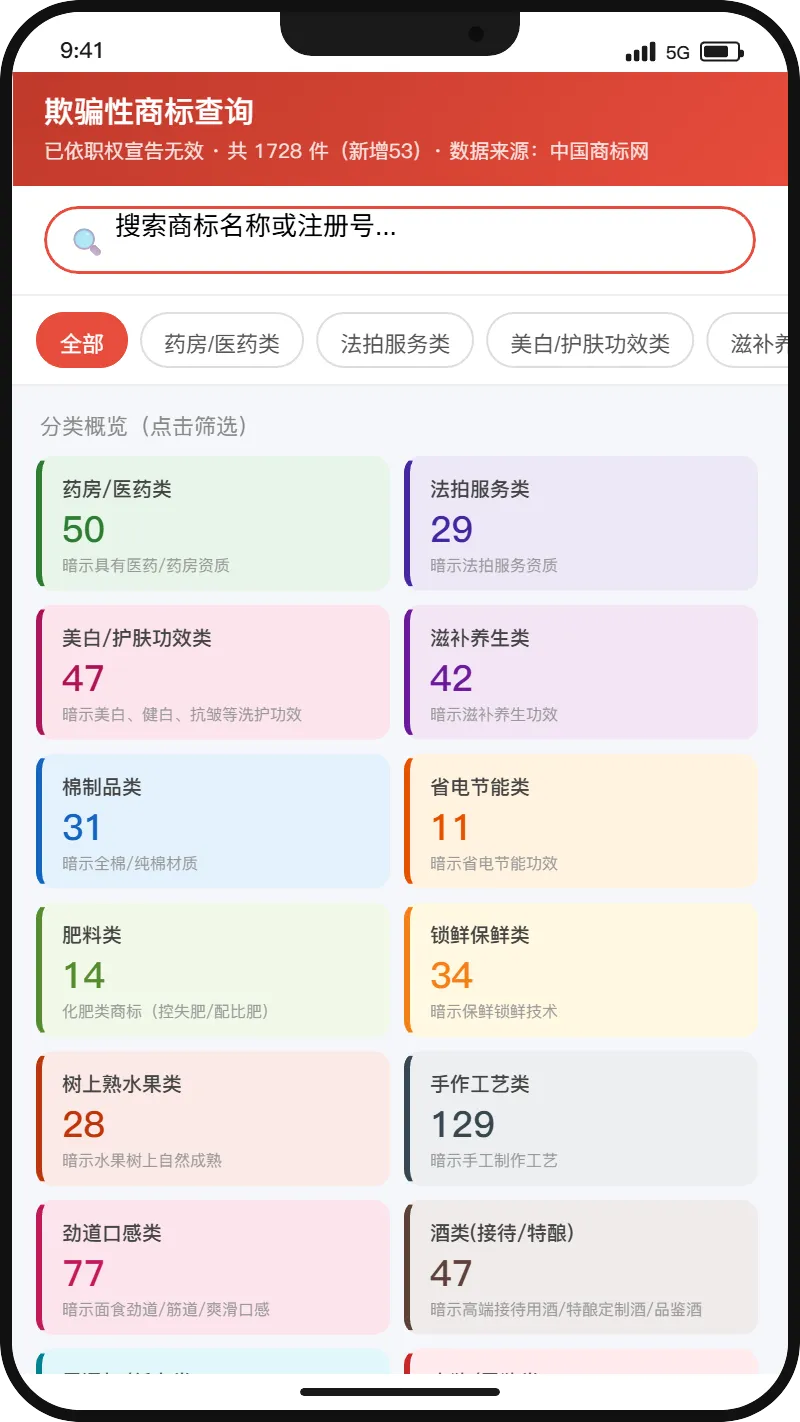Open the 药房/医药类 card showing 50
The height and width of the screenshot is (1422, 800).
click(x=212, y=523)
